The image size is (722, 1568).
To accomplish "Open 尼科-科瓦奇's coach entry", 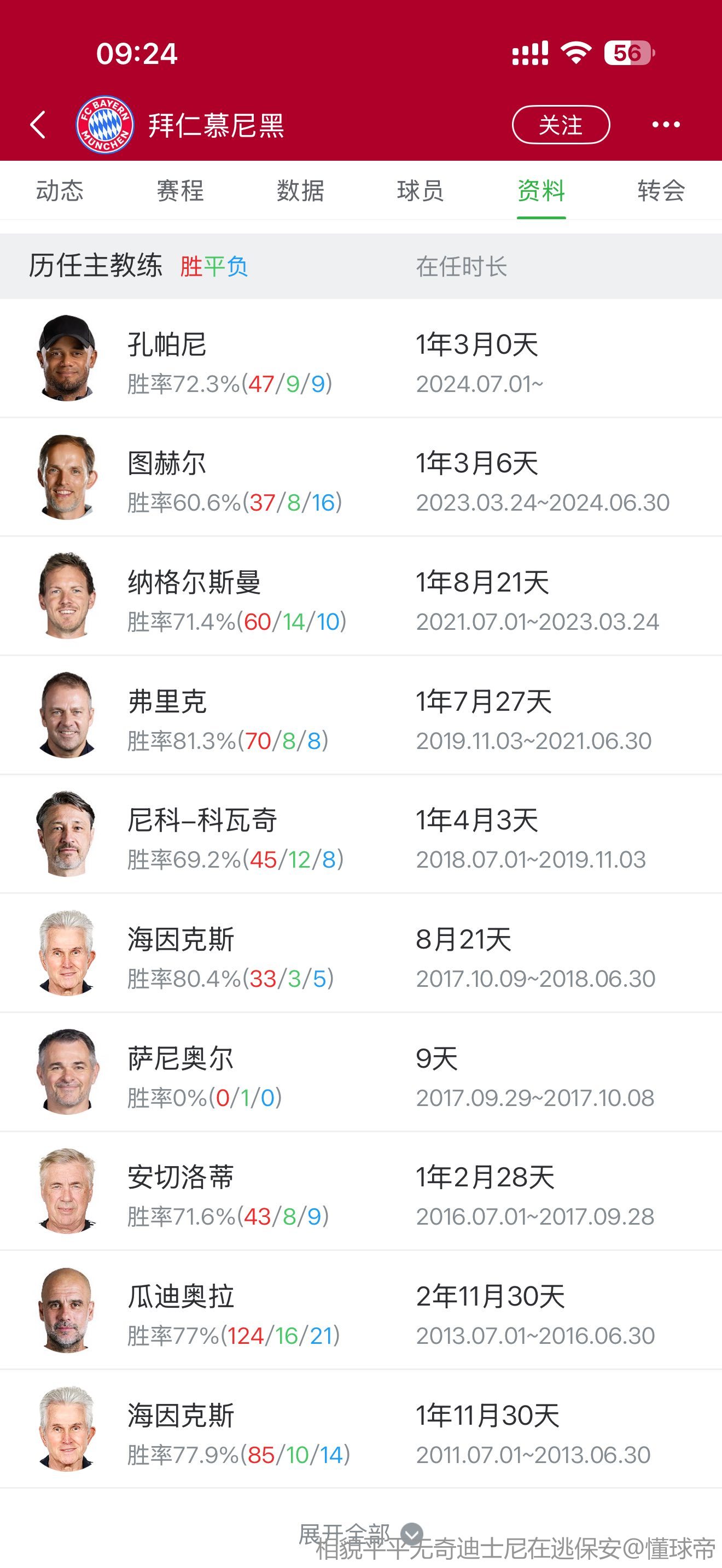I will pos(202,821).
